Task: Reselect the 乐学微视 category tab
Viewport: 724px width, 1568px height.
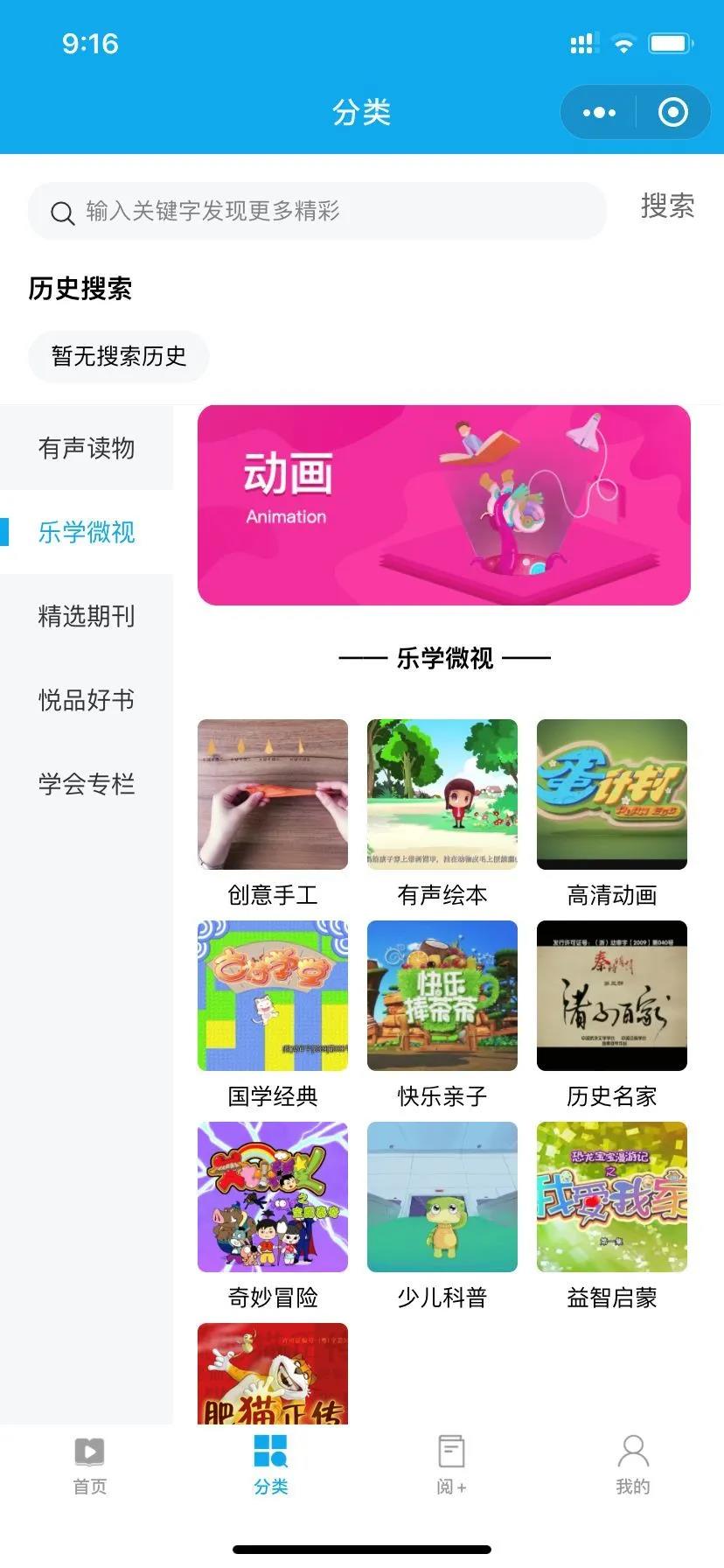Action: click(x=87, y=533)
